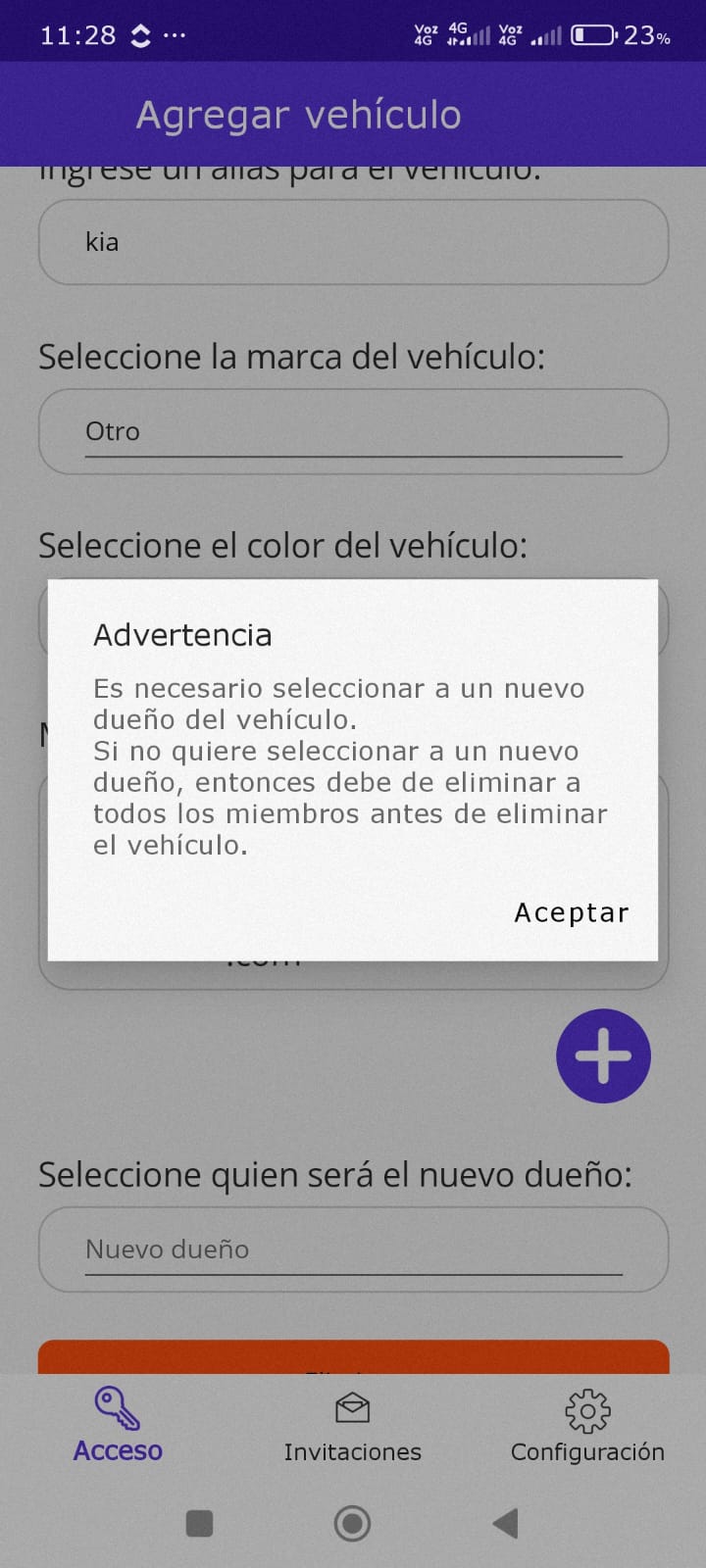This screenshot has width=706, height=1568.
Task: Open the Configuración tab
Action: [587, 1426]
